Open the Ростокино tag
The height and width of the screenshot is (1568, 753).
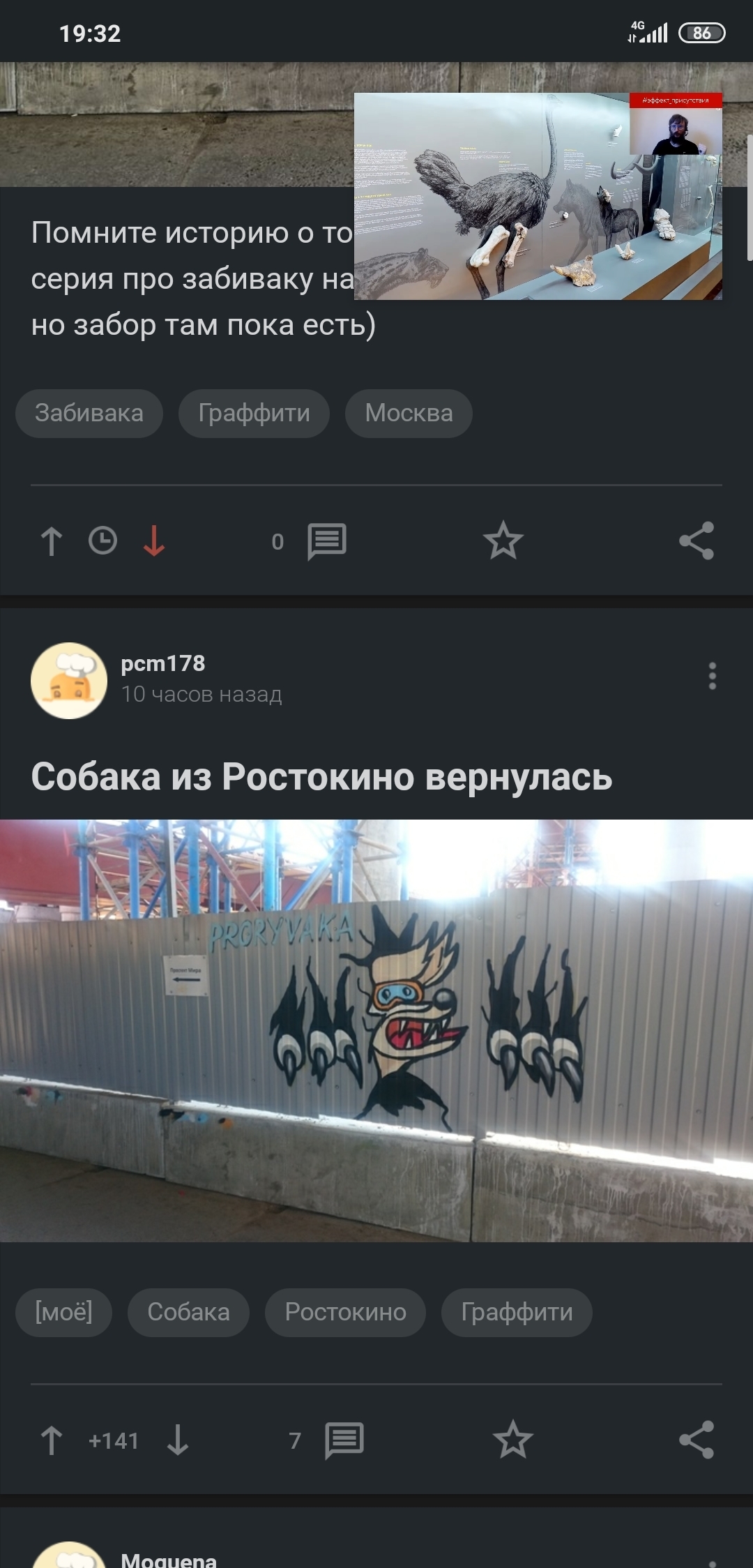click(345, 1312)
